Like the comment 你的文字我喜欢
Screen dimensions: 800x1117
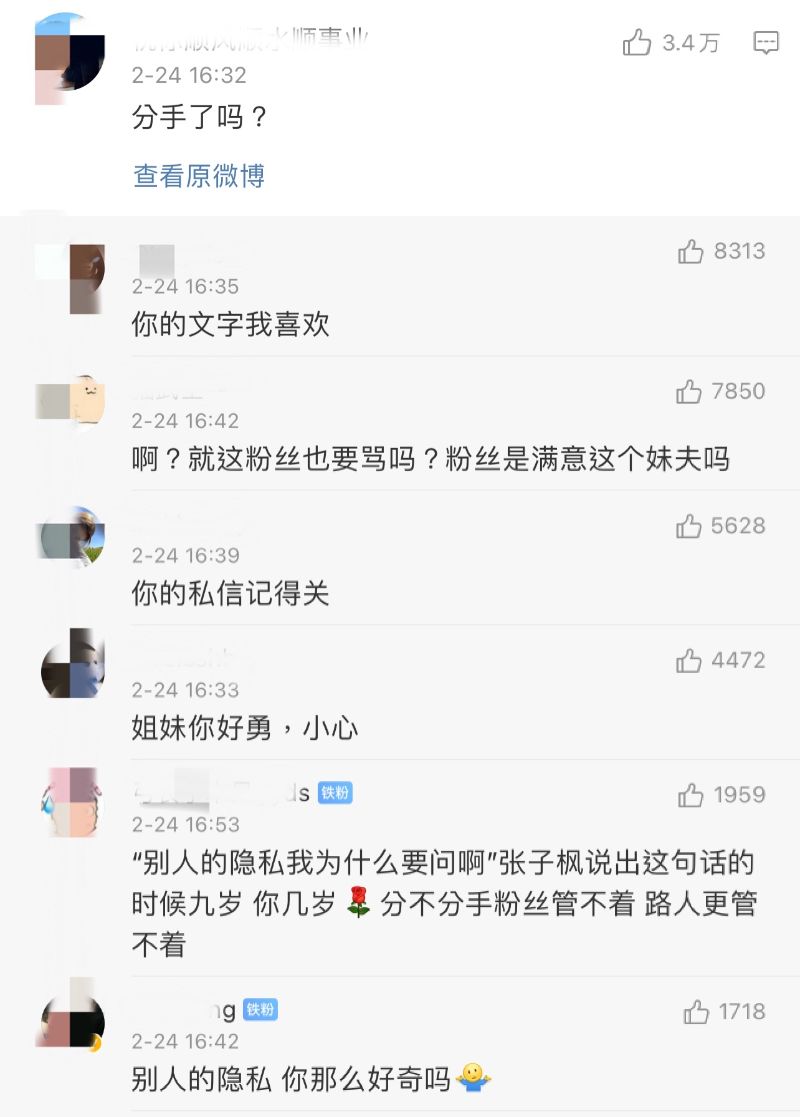(691, 252)
